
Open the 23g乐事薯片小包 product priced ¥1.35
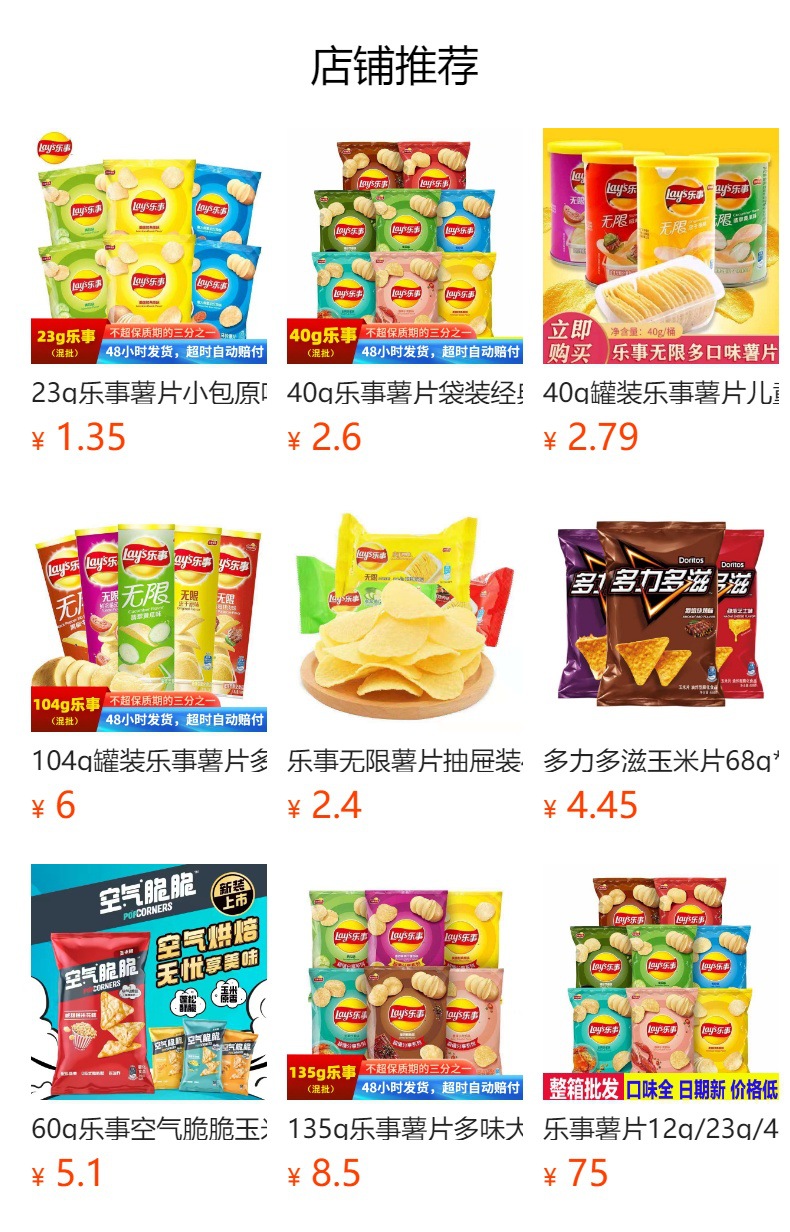149,246
